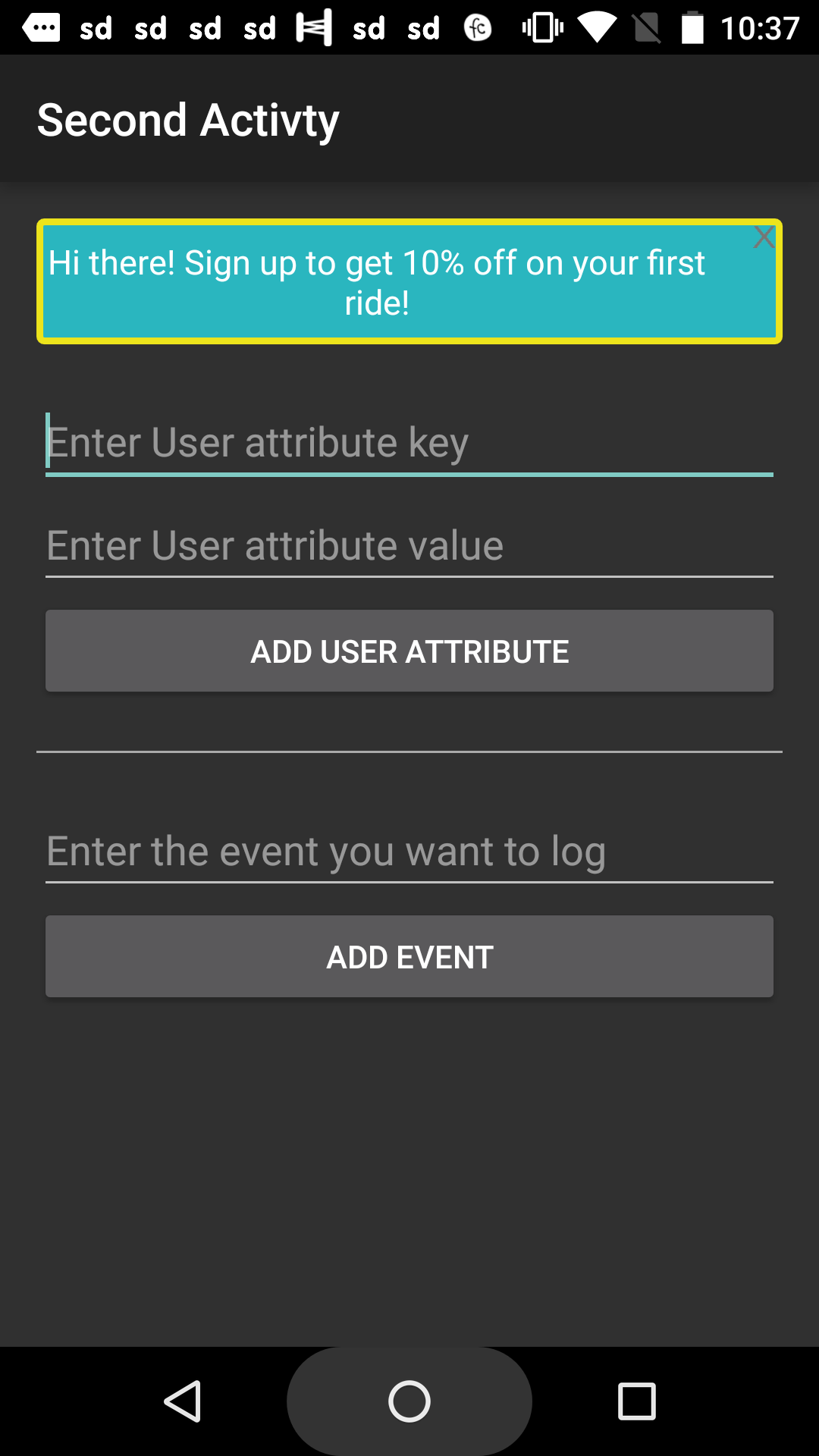Tap the vibrate mode status icon
This screenshot has height=1456, width=819.
tap(541, 27)
